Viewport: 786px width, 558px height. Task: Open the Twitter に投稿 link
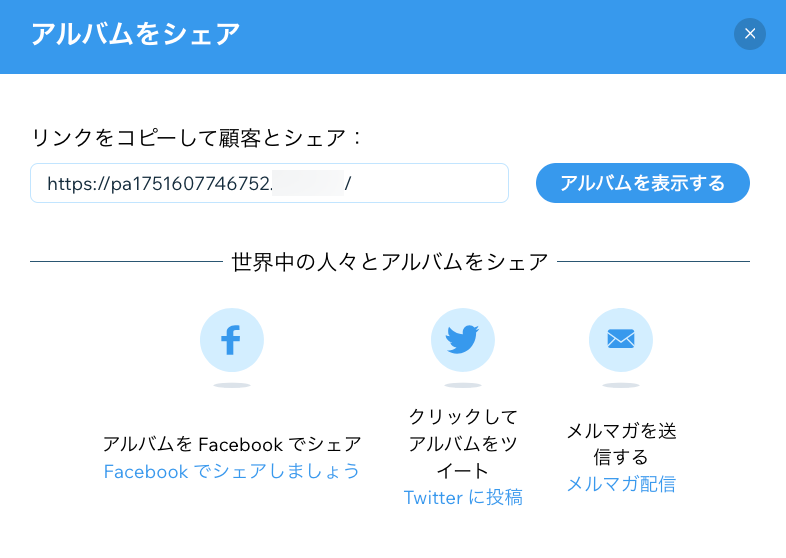pyautogui.click(x=462, y=497)
